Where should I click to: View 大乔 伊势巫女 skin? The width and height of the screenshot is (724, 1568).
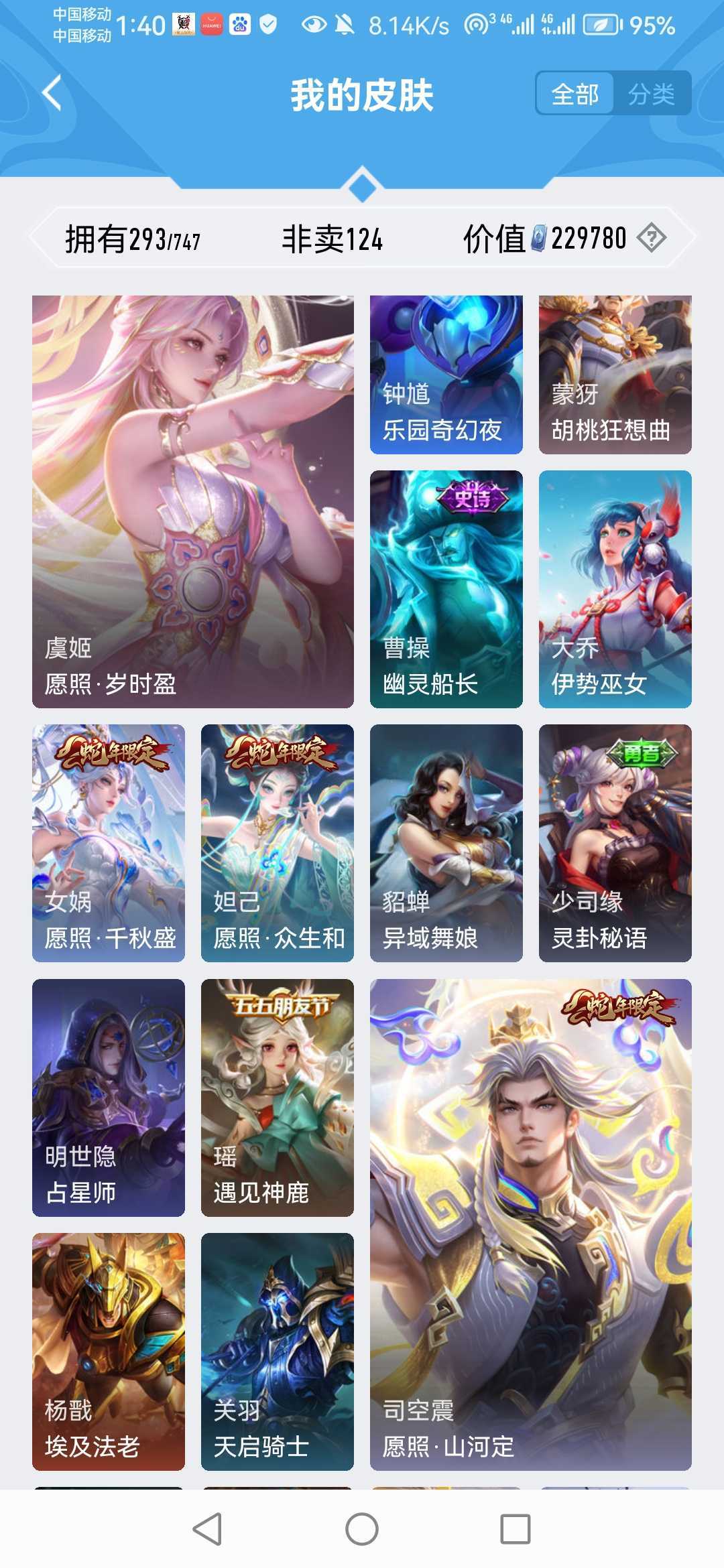tap(615, 589)
